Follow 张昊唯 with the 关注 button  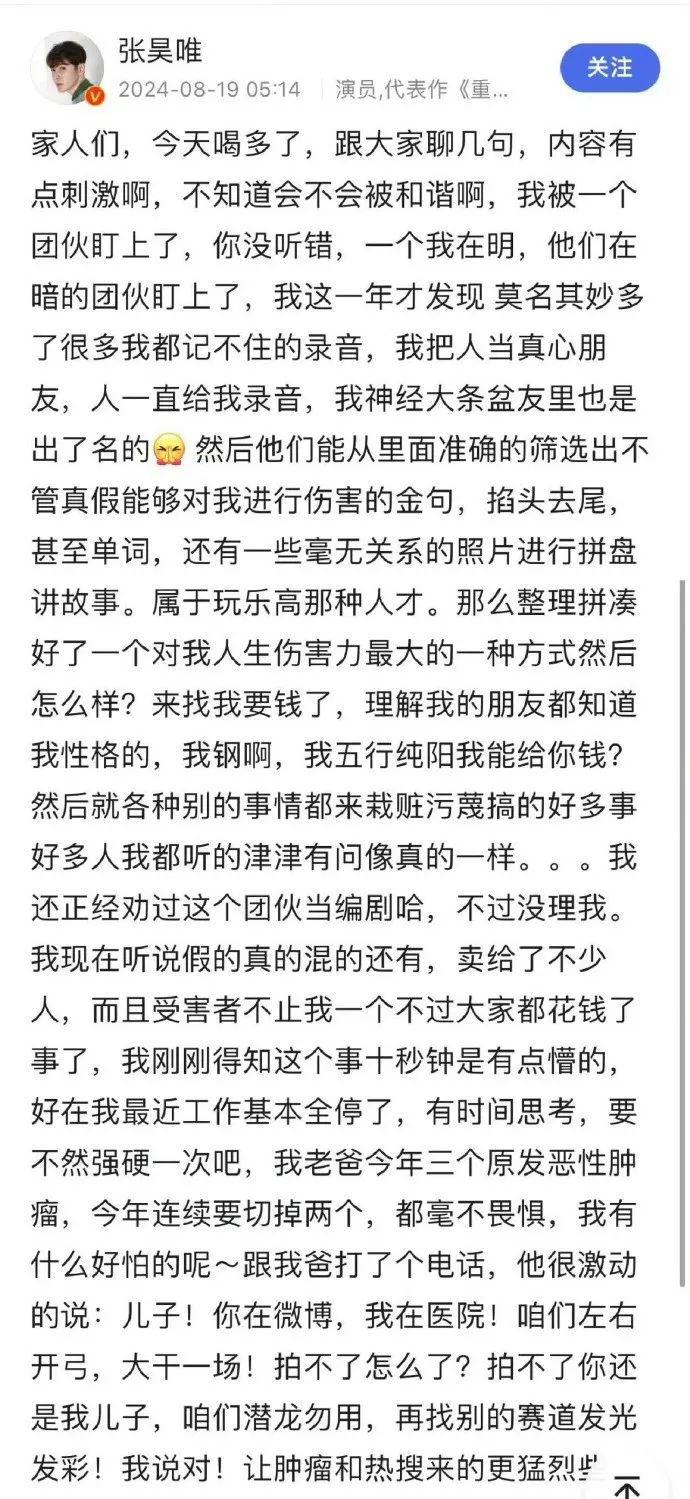point(609,68)
